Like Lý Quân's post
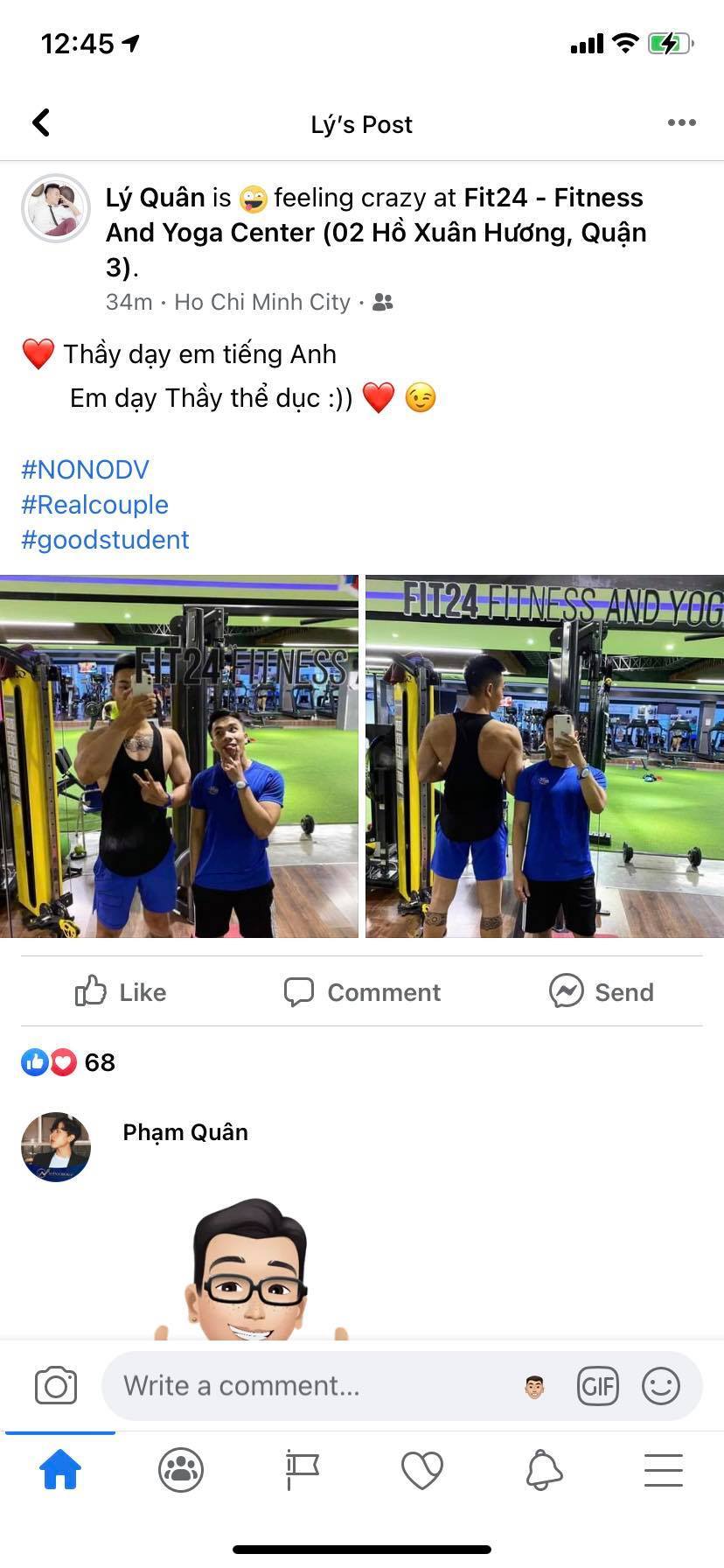 (x=121, y=991)
